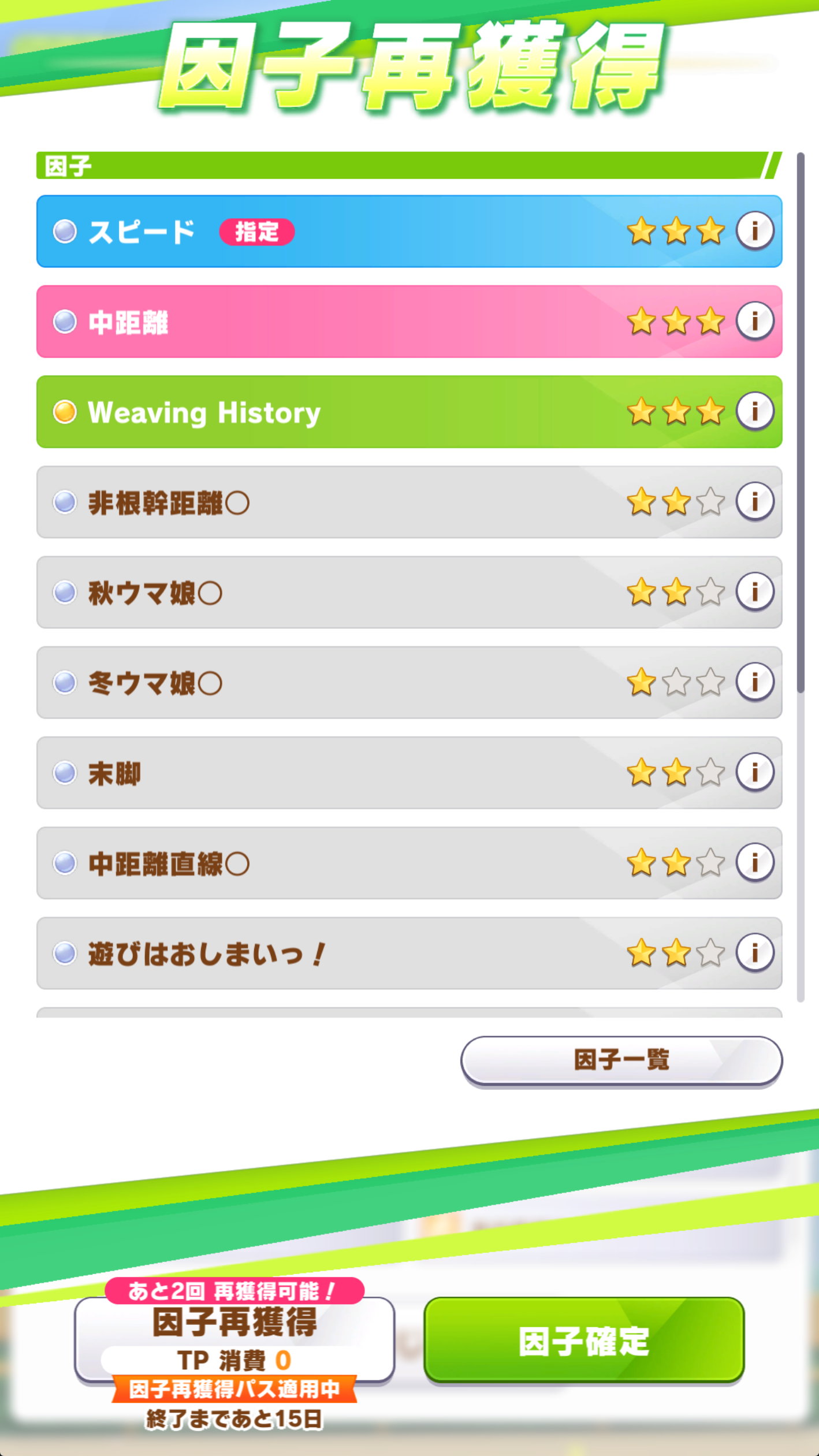Tap the info icon on 秋ウマ娘○ row
Viewport: 819px width, 1456px height.
755,592
